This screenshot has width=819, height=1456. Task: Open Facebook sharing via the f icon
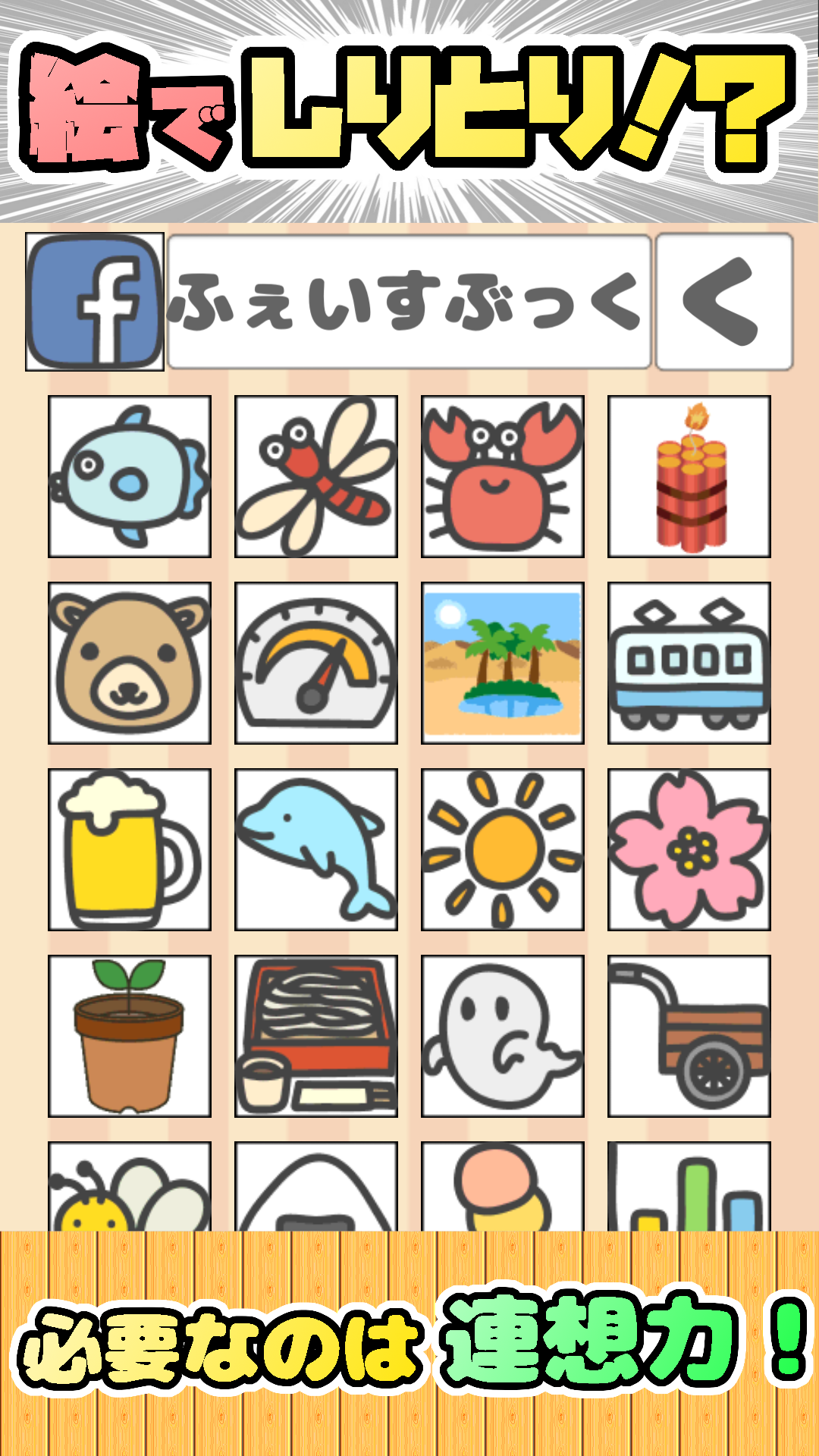(96, 302)
